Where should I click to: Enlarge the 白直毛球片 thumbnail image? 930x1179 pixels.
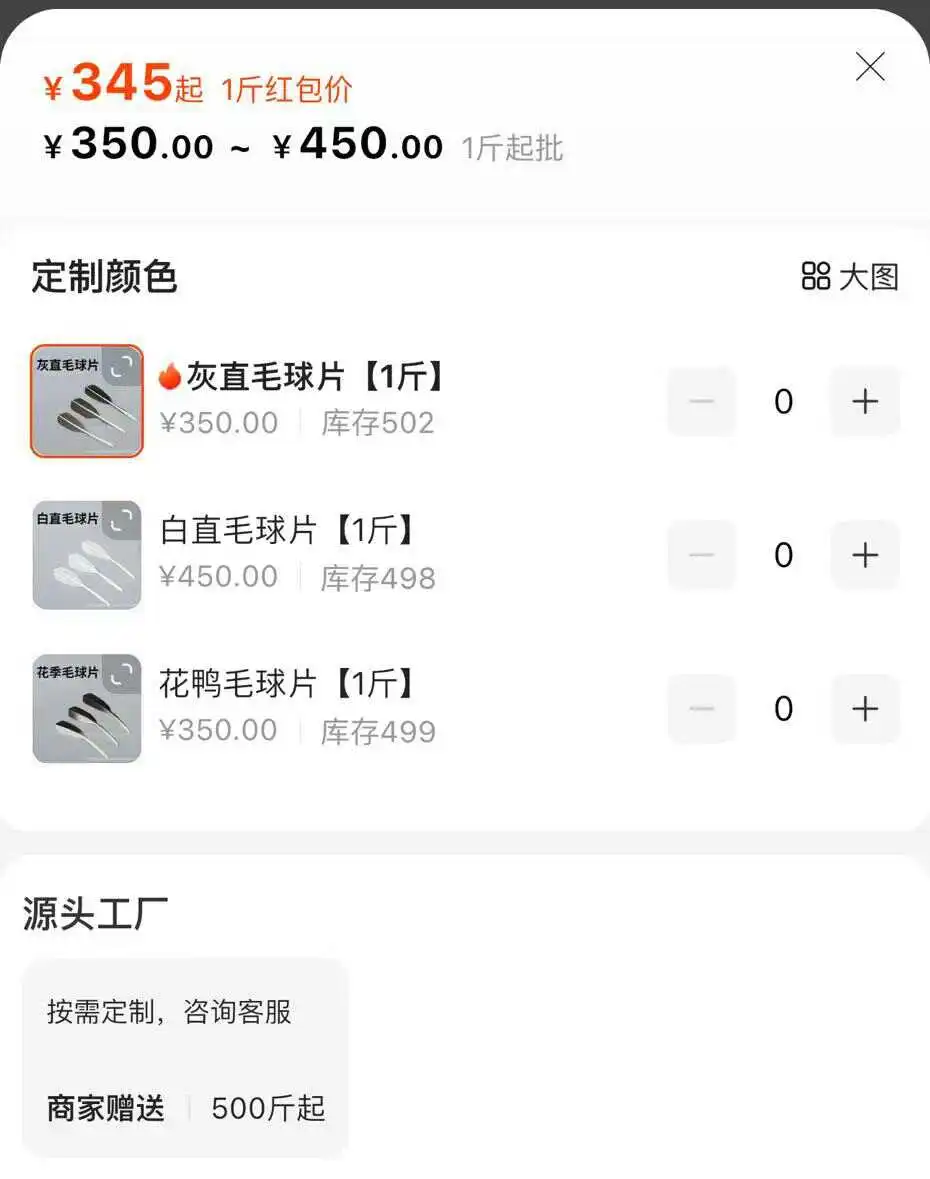121,521
